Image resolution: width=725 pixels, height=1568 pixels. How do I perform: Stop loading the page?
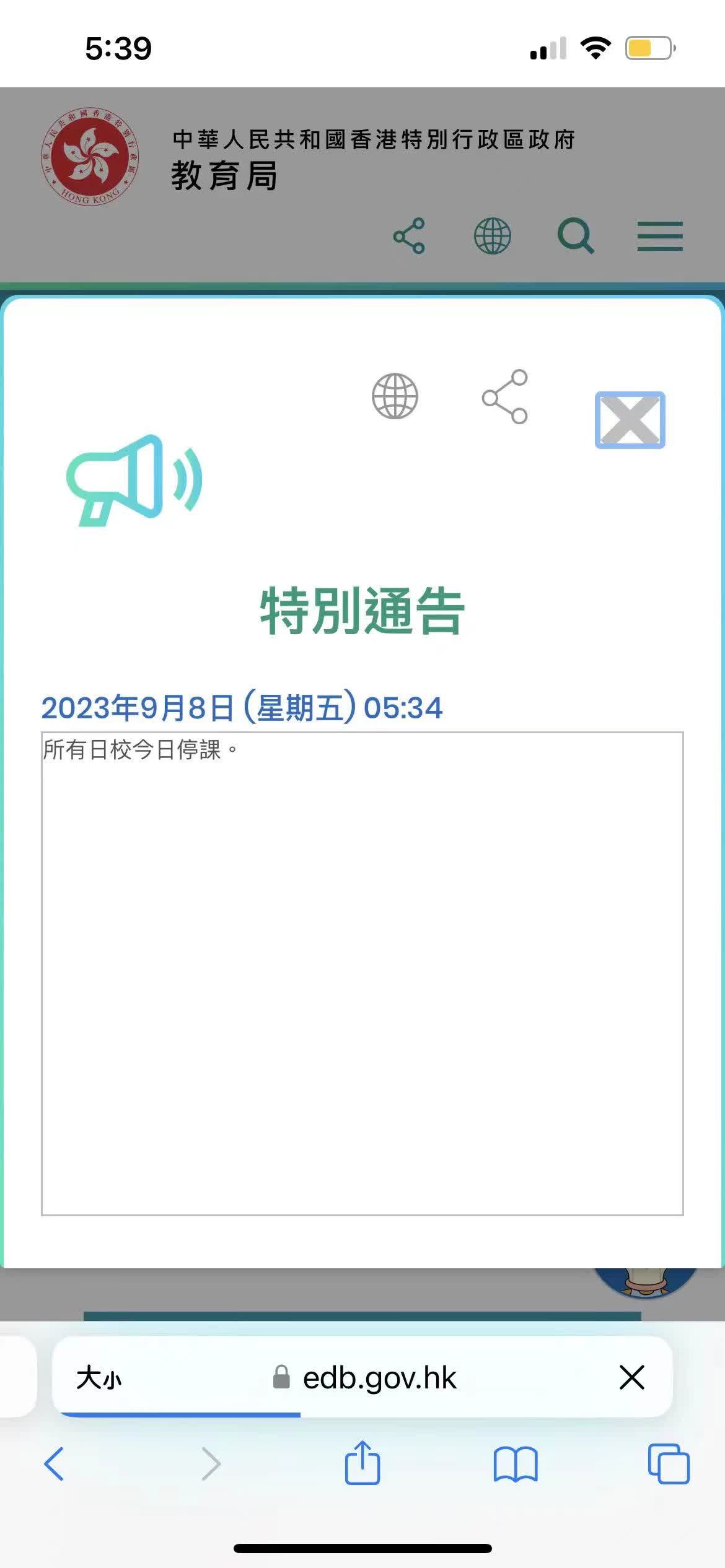pos(631,1378)
